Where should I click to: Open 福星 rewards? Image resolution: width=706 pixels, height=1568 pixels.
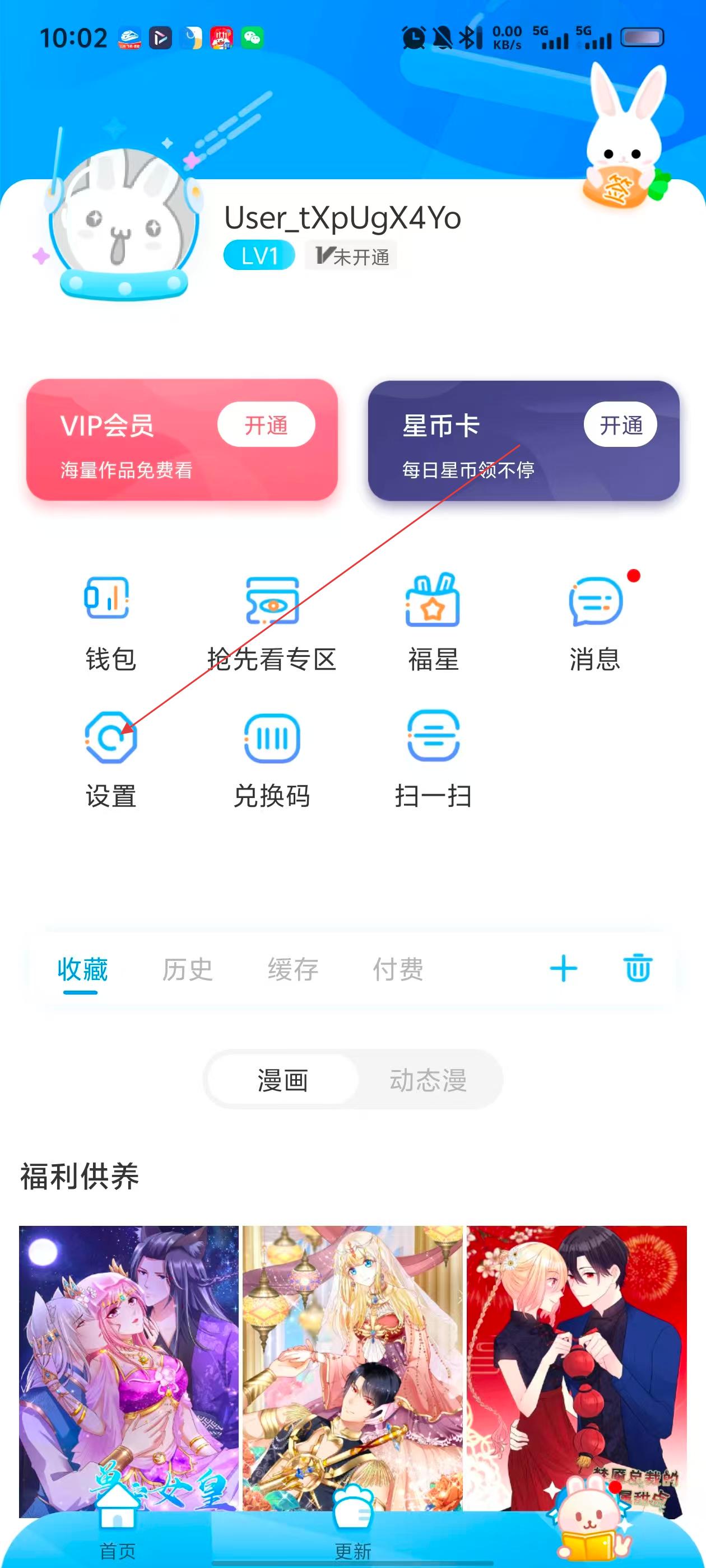click(433, 622)
